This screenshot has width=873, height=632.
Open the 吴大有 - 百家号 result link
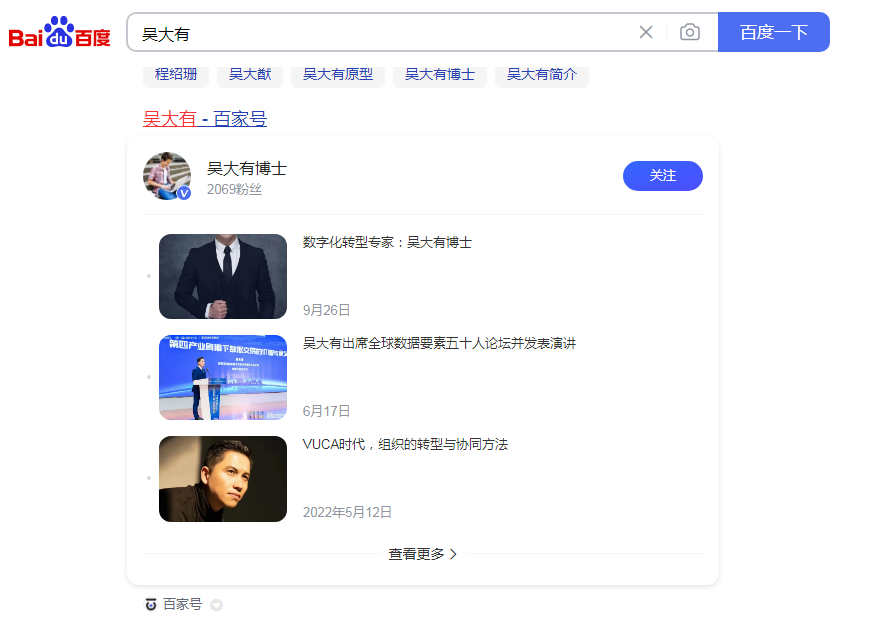coord(205,119)
